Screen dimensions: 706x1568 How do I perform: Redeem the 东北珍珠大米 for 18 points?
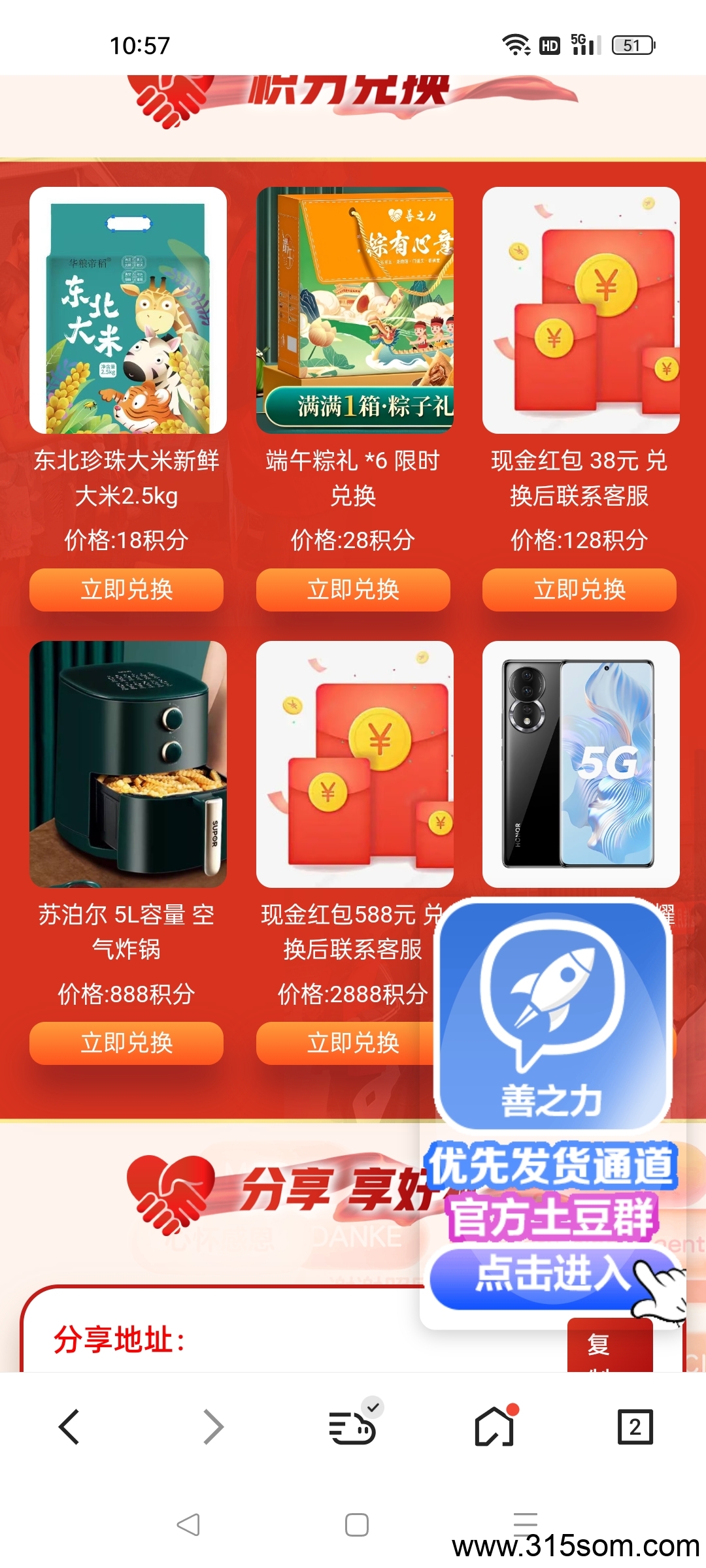pos(126,589)
